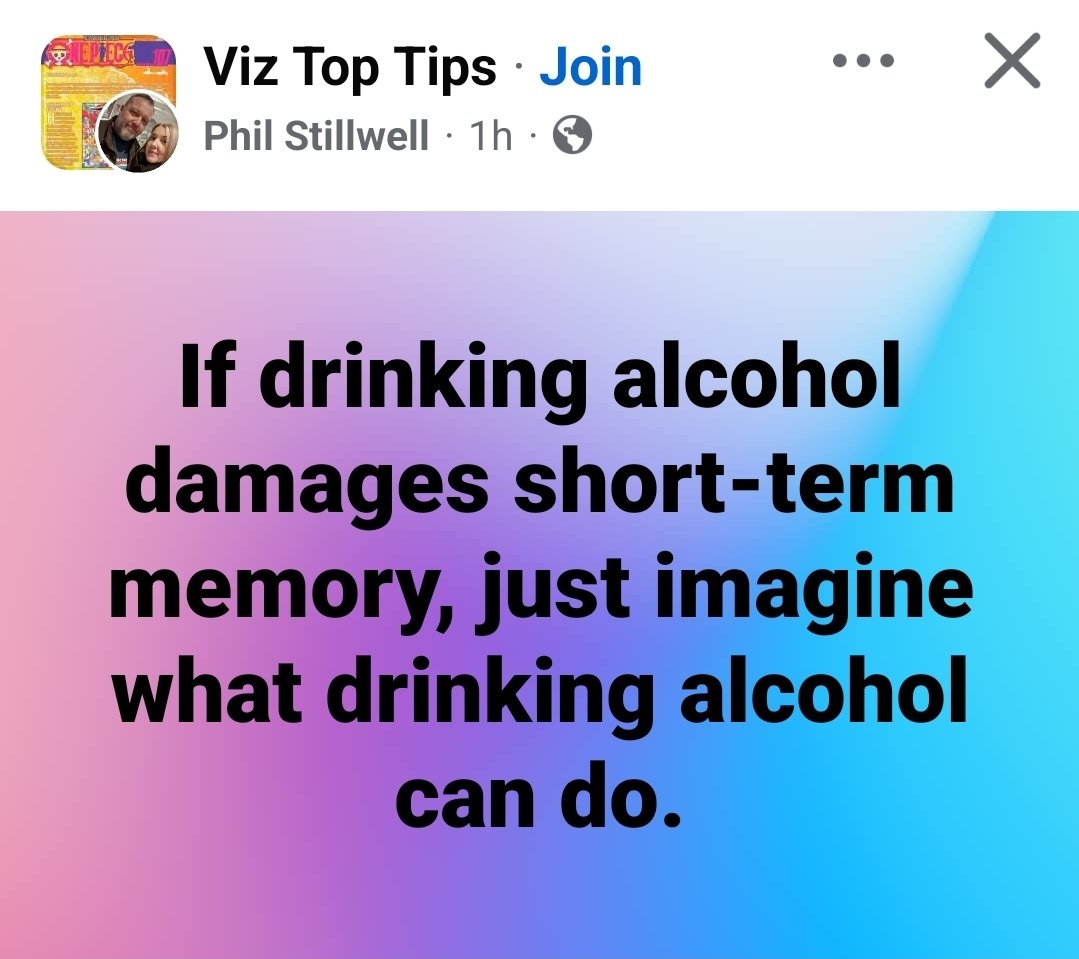Tap the group and author avatar

[110, 102]
